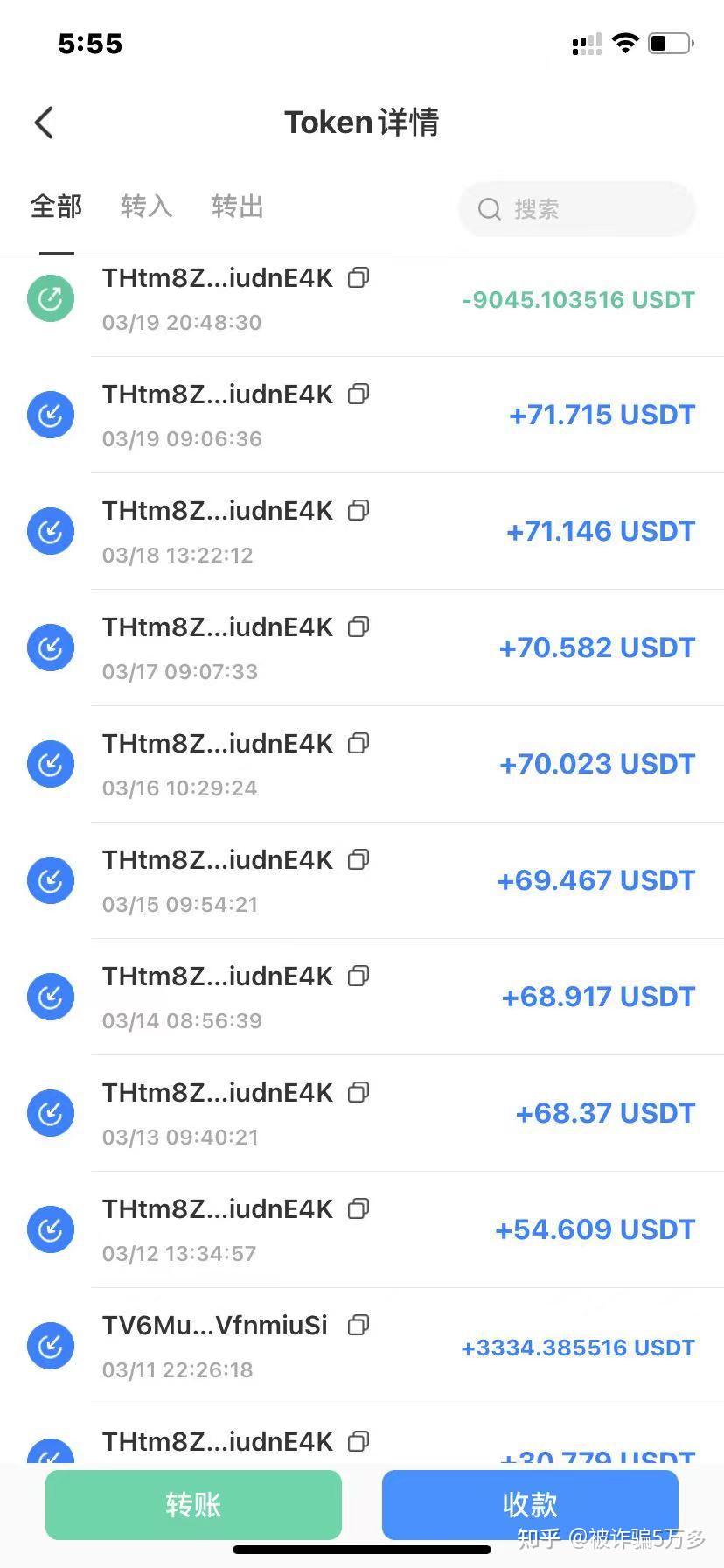Switch to the 转出 tab
The height and width of the screenshot is (1568, 724).
pyautogui.click(x=237, y=206)
